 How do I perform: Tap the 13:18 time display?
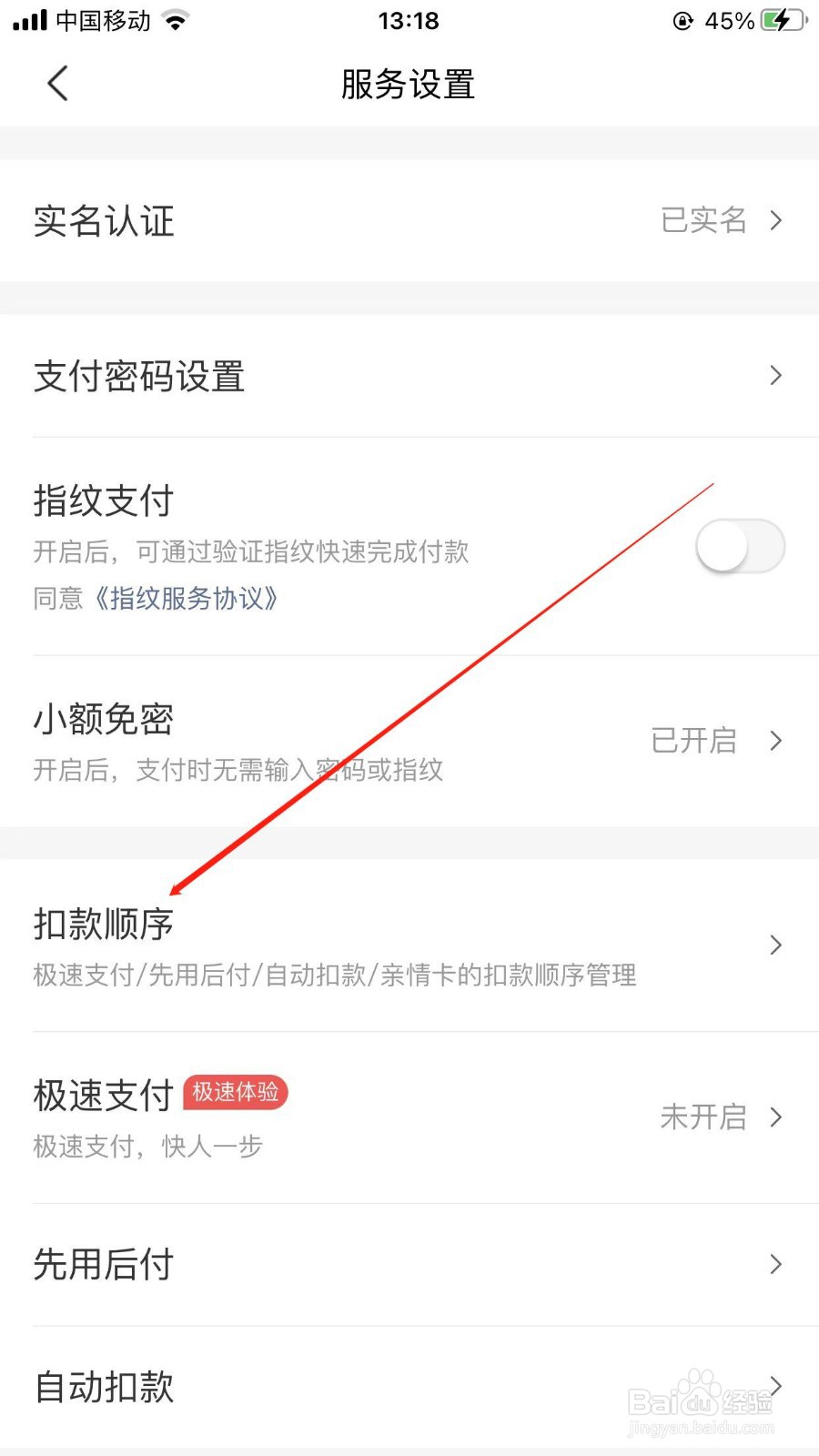(408, 20)
